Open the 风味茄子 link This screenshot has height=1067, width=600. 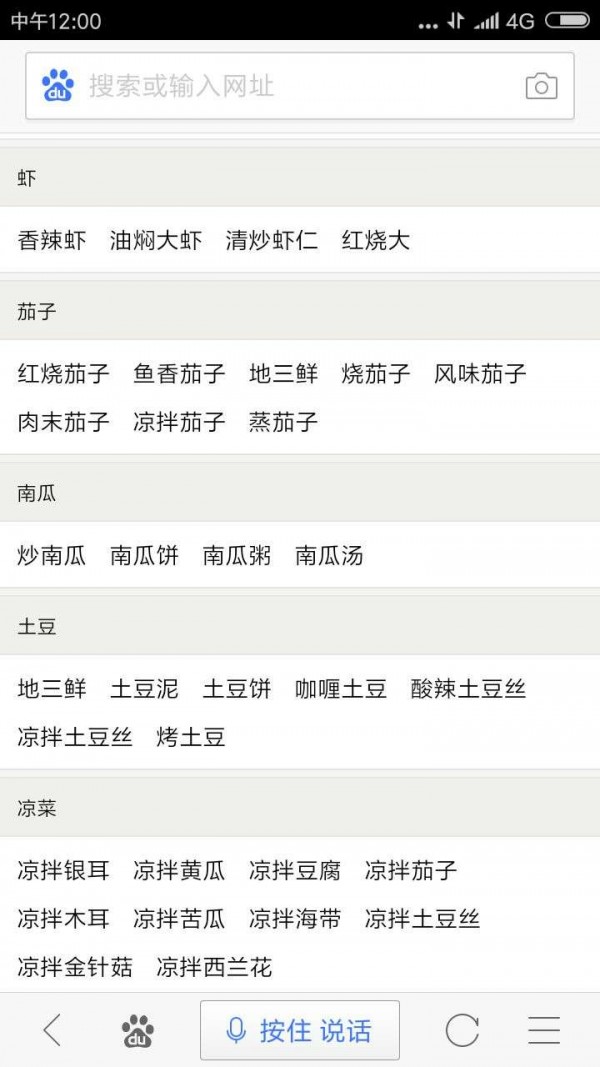[x=480, y=374]
